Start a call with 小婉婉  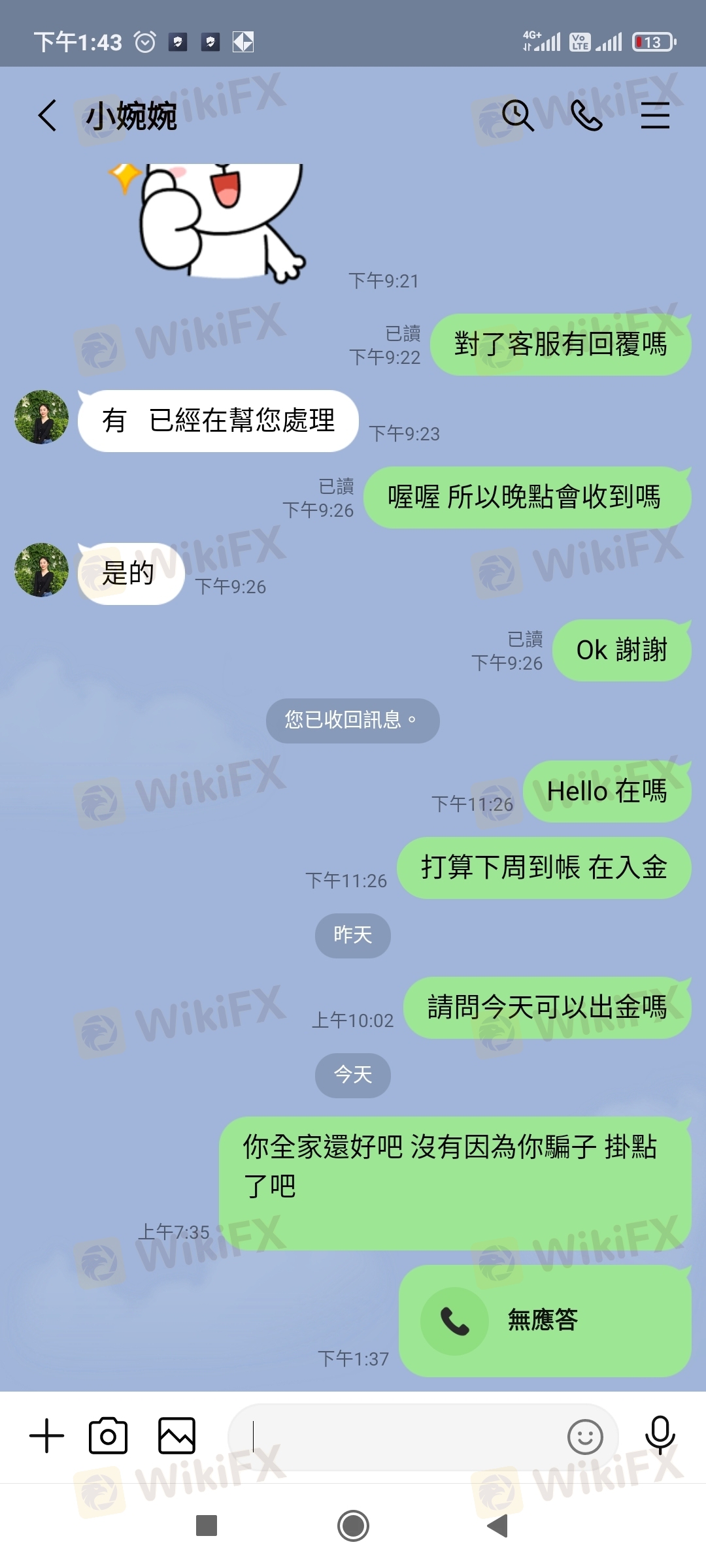pos(586,116)
